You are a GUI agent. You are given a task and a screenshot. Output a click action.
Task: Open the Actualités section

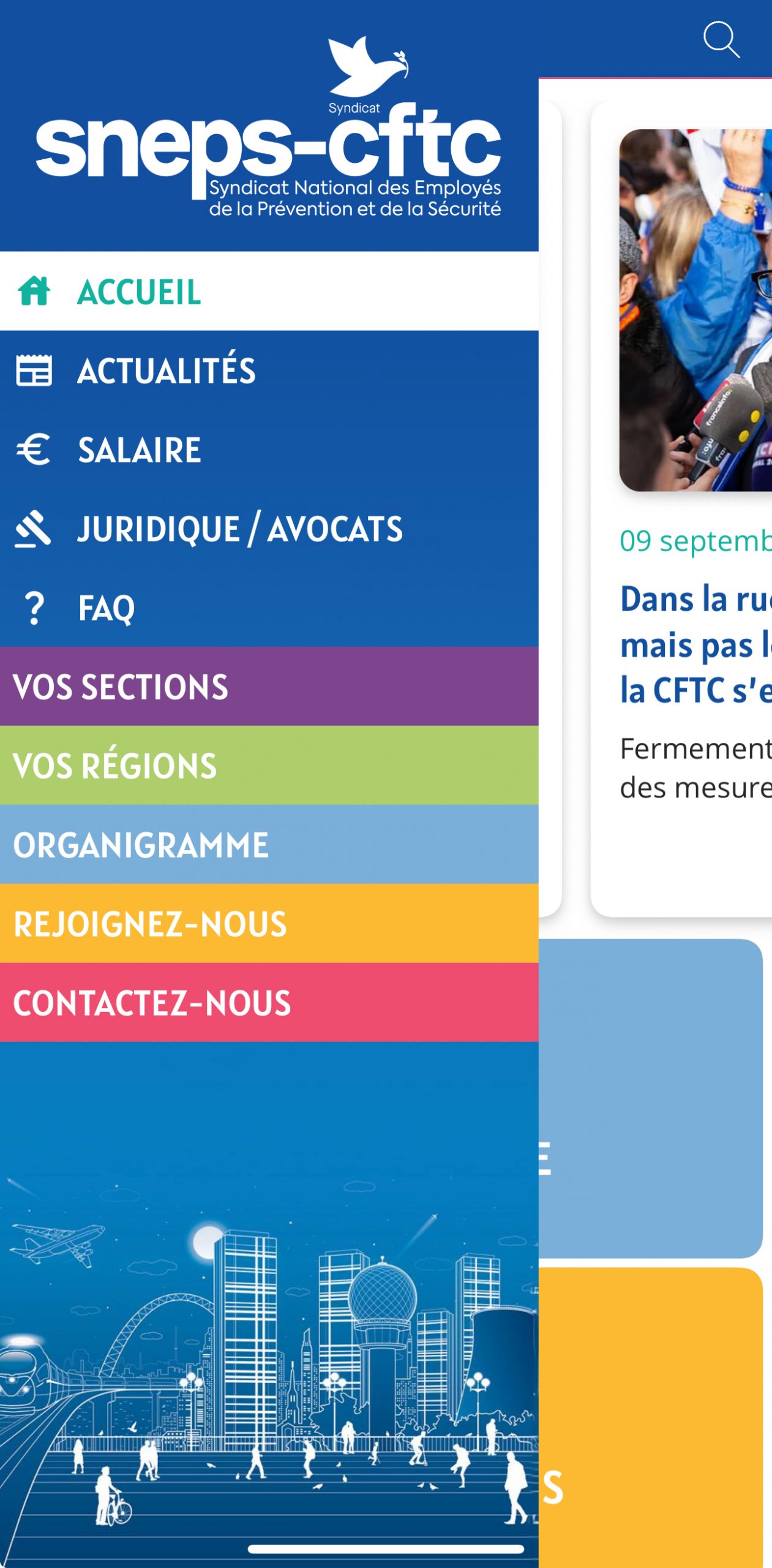pyautogui.click(x=166, y=371)
